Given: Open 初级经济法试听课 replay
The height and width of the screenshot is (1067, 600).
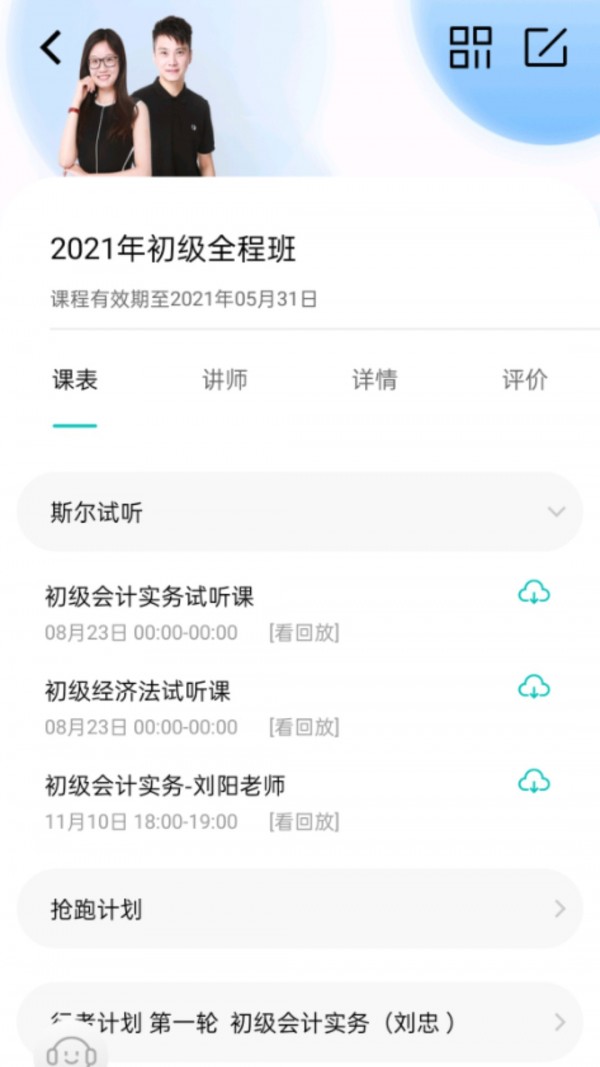Looking at the screenshot, I should point(304,727).
